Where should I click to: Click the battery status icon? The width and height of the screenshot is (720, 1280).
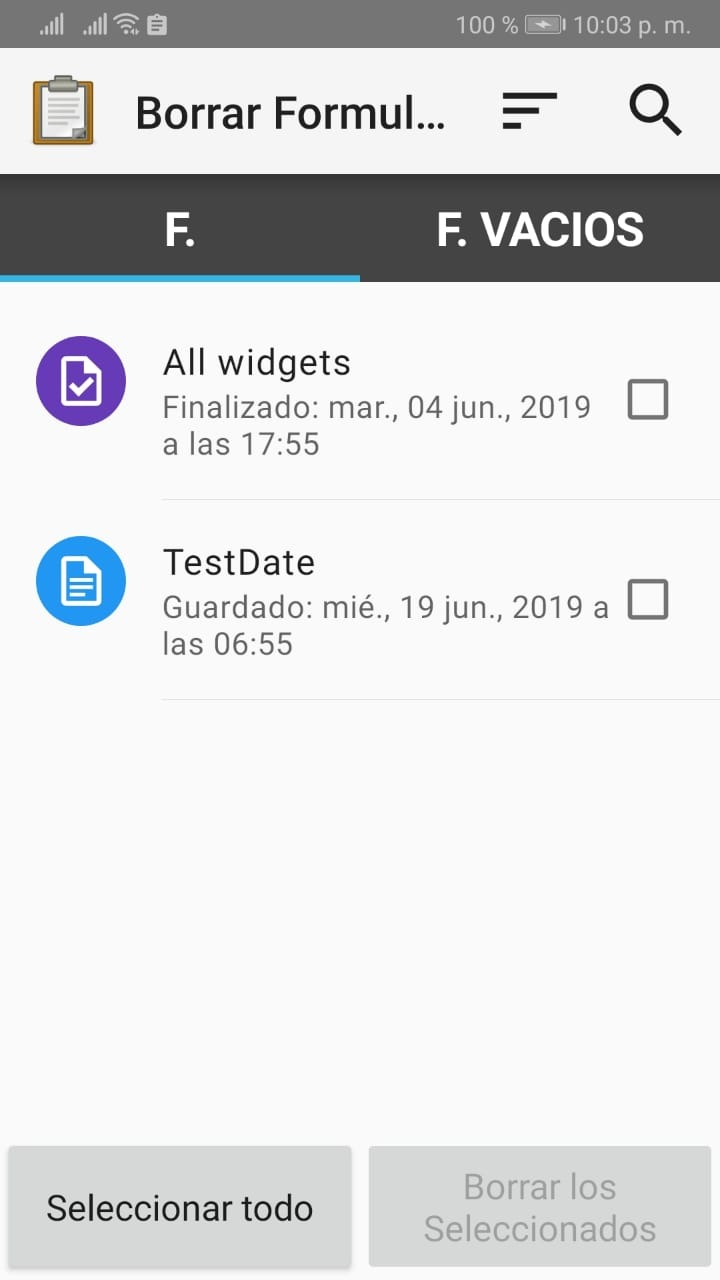click(155, 24)
